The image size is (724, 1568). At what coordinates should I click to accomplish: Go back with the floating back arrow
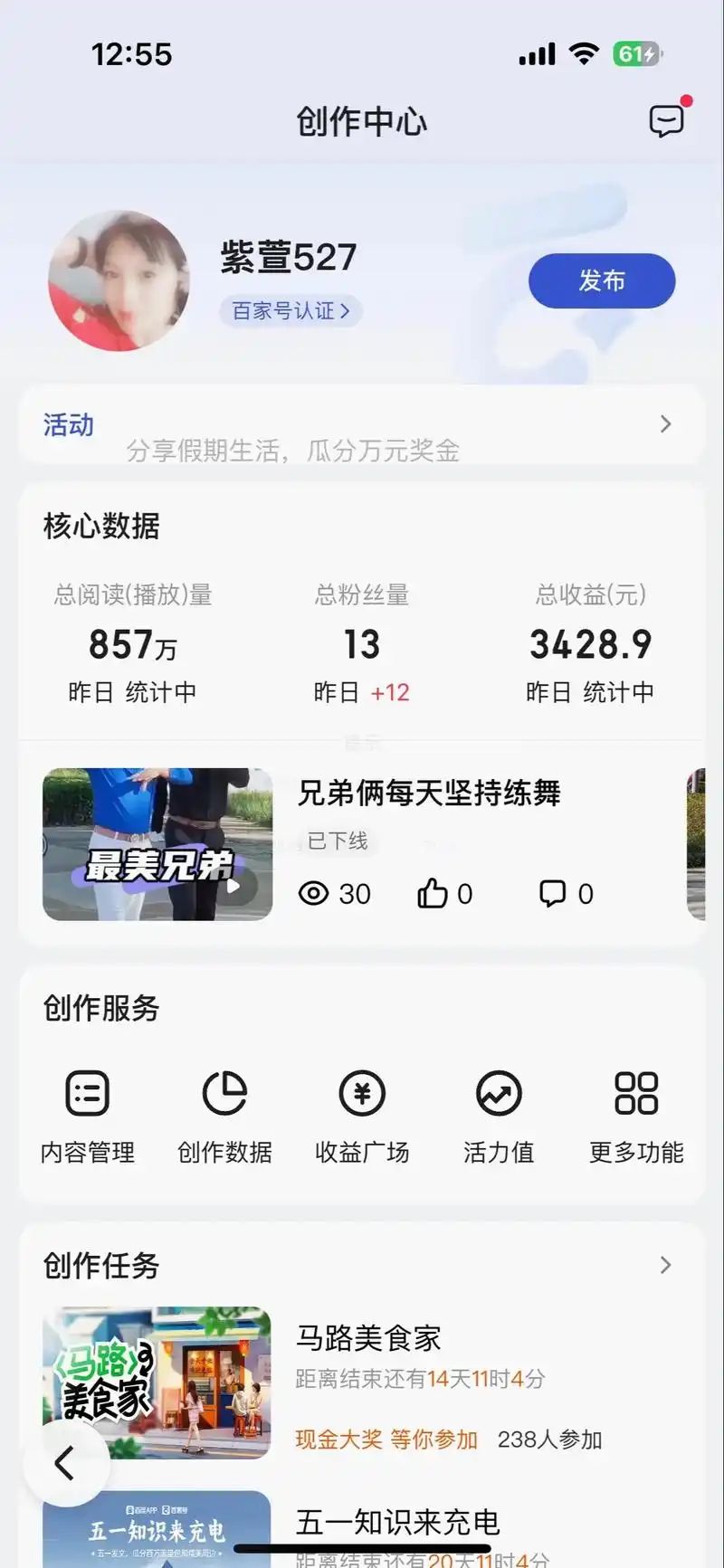(x=65, y=1462)
